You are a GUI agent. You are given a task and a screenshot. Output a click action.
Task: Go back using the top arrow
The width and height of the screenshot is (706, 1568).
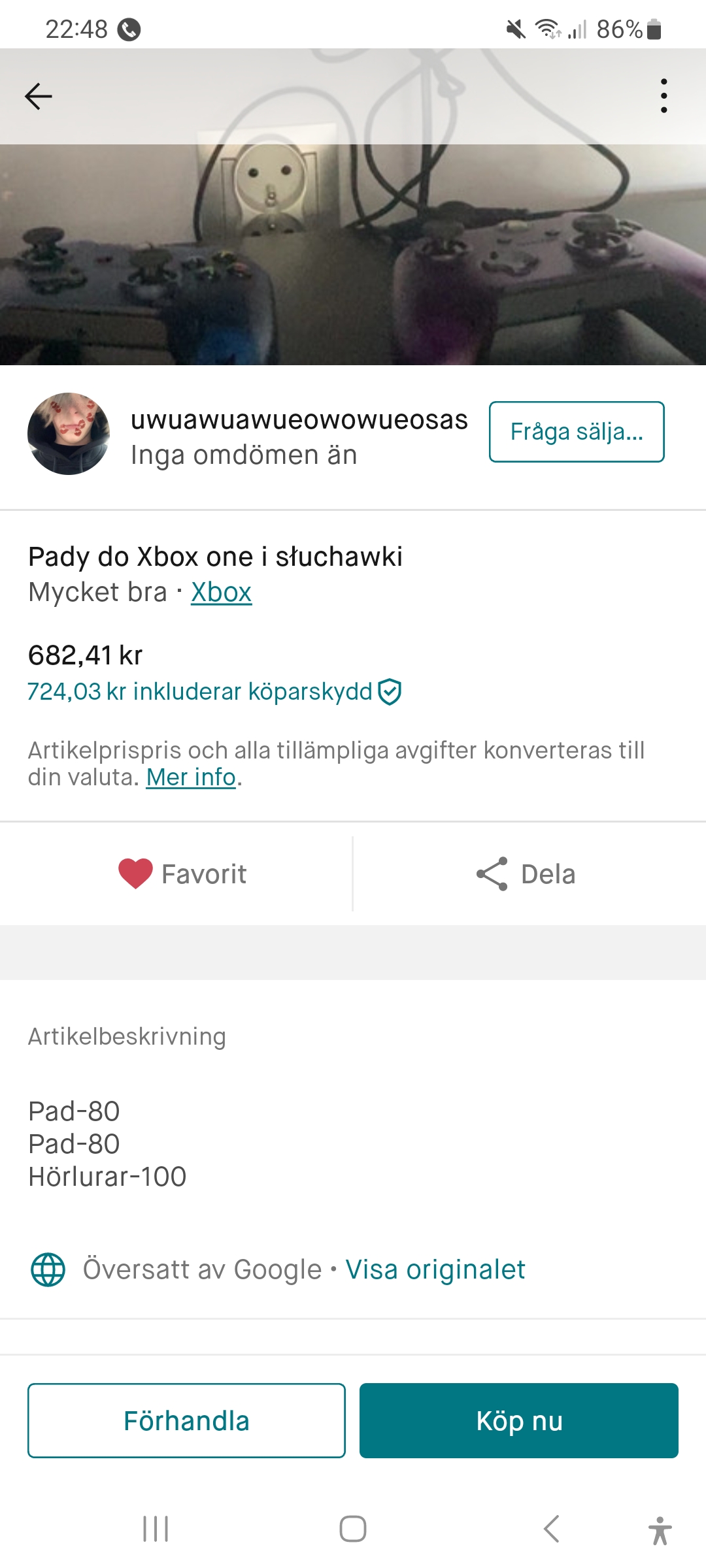click(x=38, y=96)
